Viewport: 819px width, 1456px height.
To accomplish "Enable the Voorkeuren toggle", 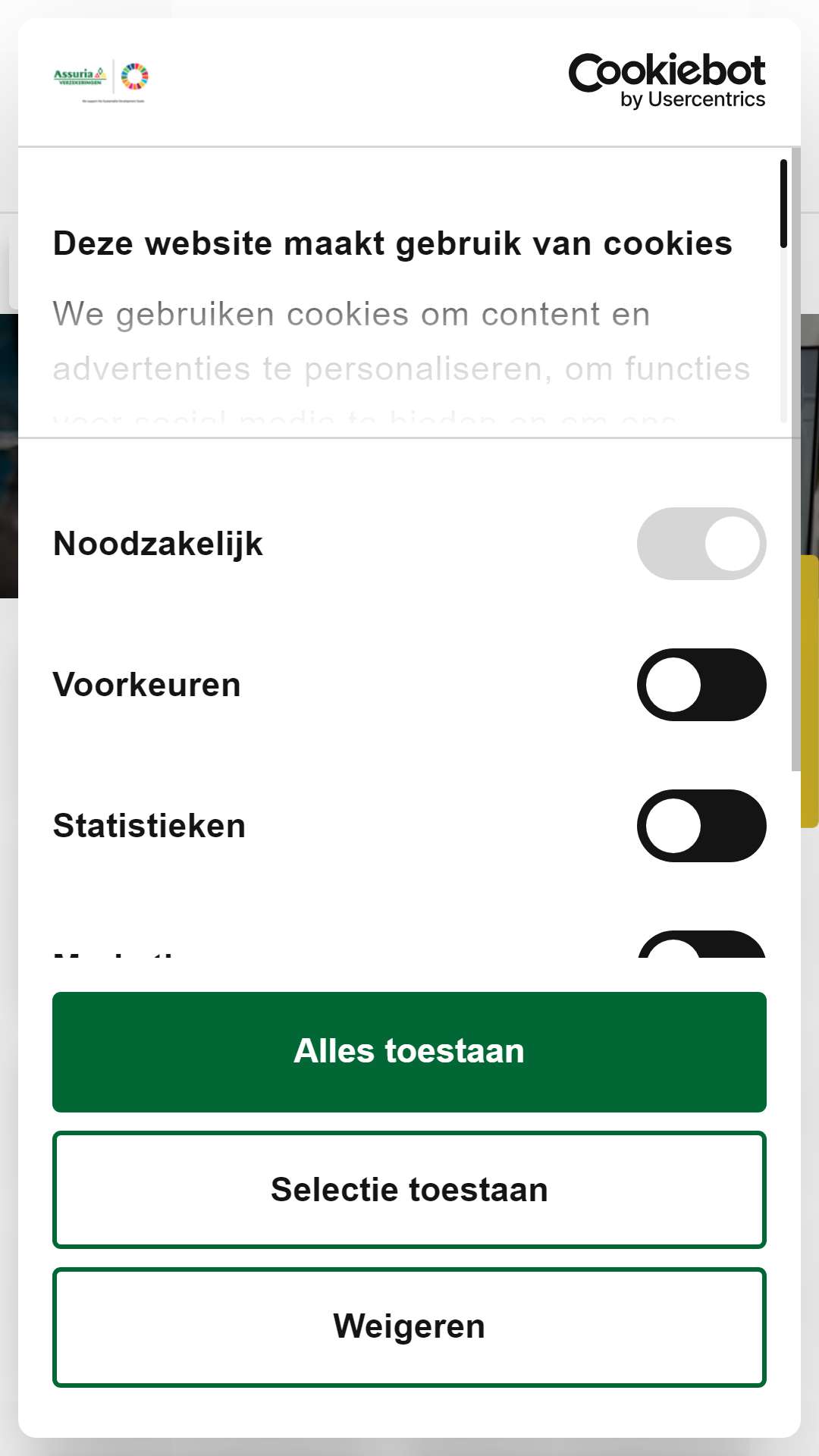I will (x=701, y=685).
